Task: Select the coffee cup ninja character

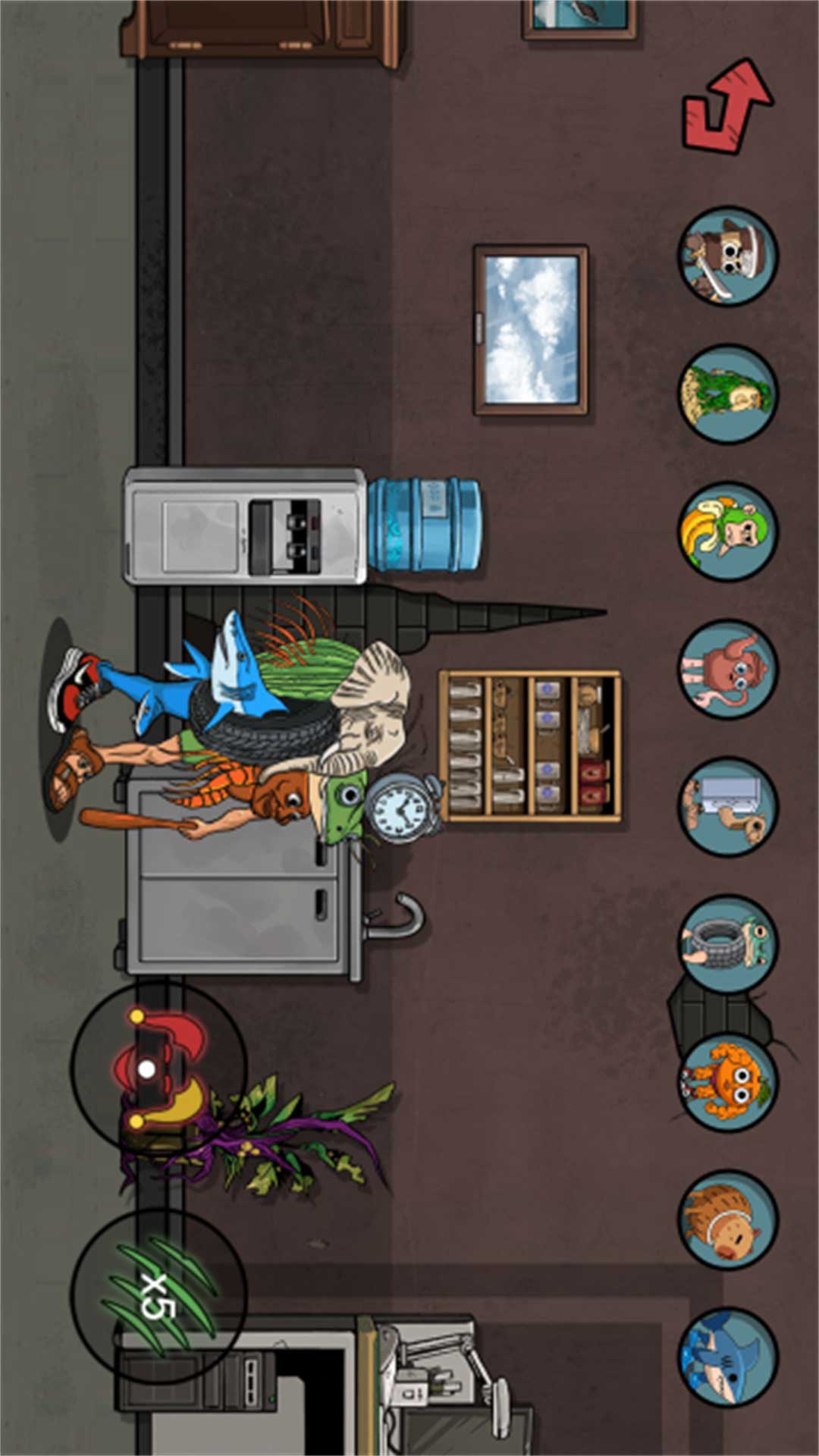Action: (727, 256)
